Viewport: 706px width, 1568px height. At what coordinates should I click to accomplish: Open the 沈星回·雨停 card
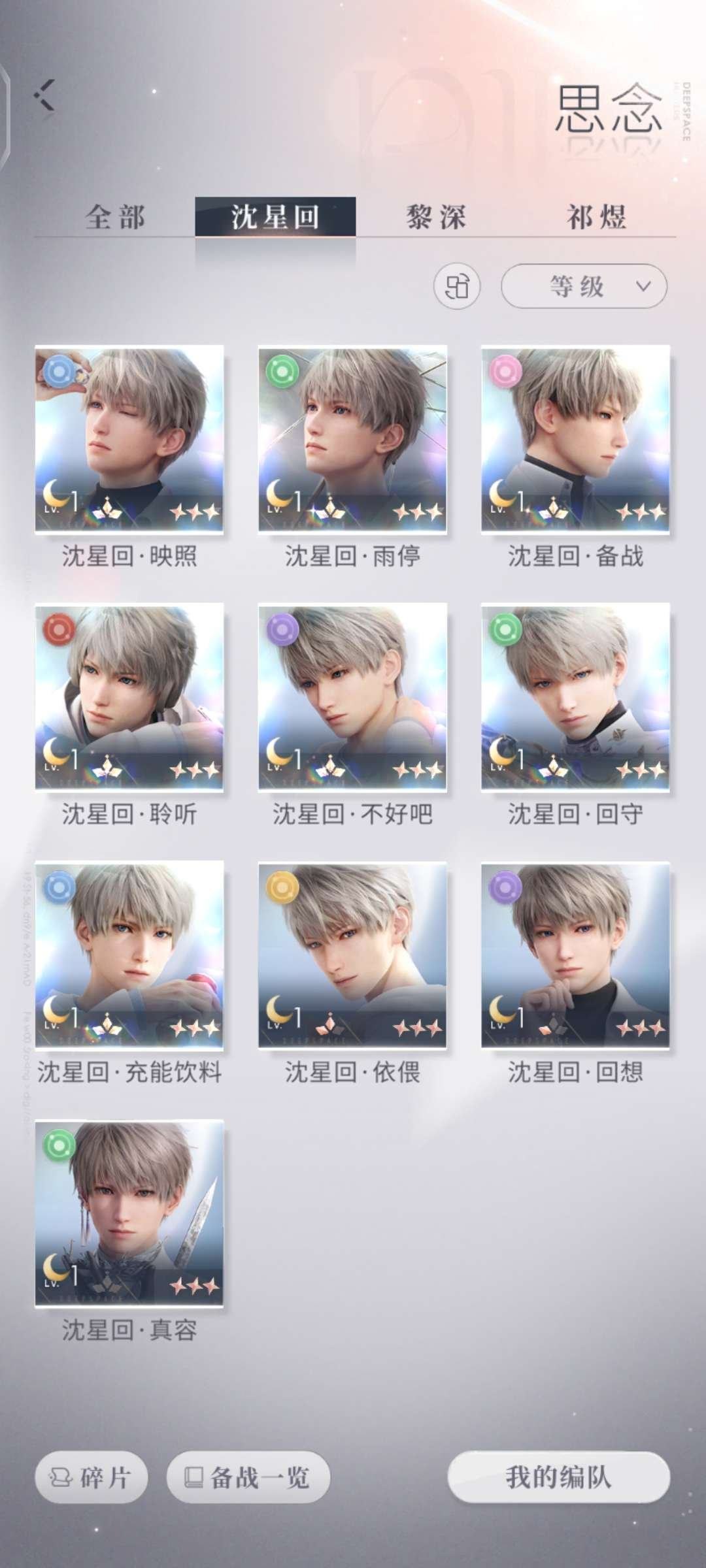[352, 440]
